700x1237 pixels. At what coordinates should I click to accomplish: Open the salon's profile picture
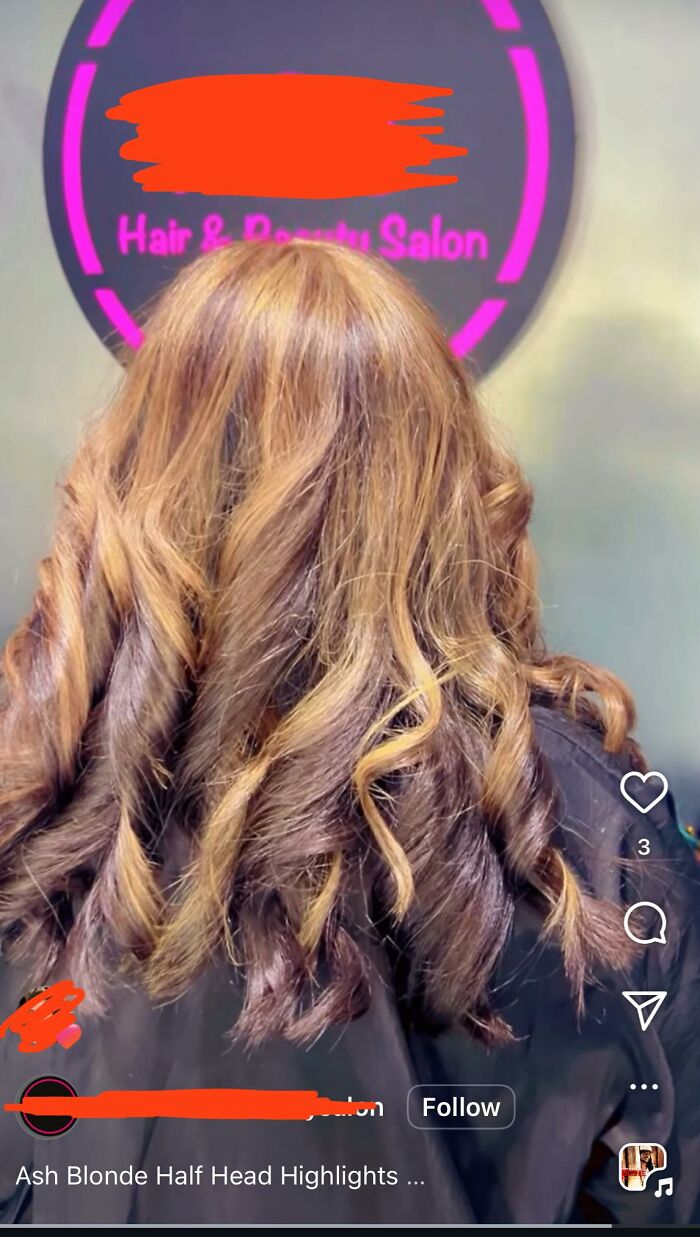click(x=47, y=1107)
